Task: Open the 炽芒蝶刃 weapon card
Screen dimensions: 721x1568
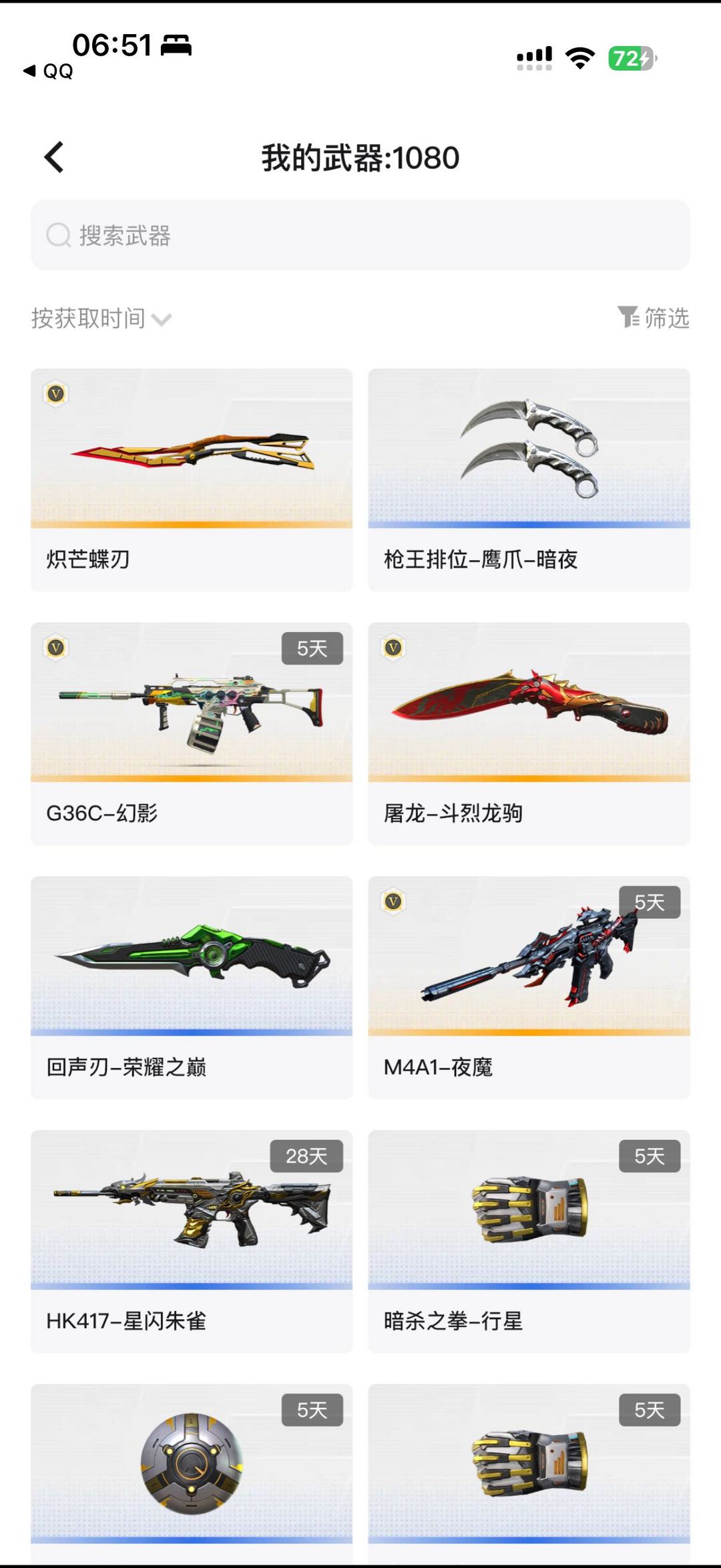Action: [192, 479]
